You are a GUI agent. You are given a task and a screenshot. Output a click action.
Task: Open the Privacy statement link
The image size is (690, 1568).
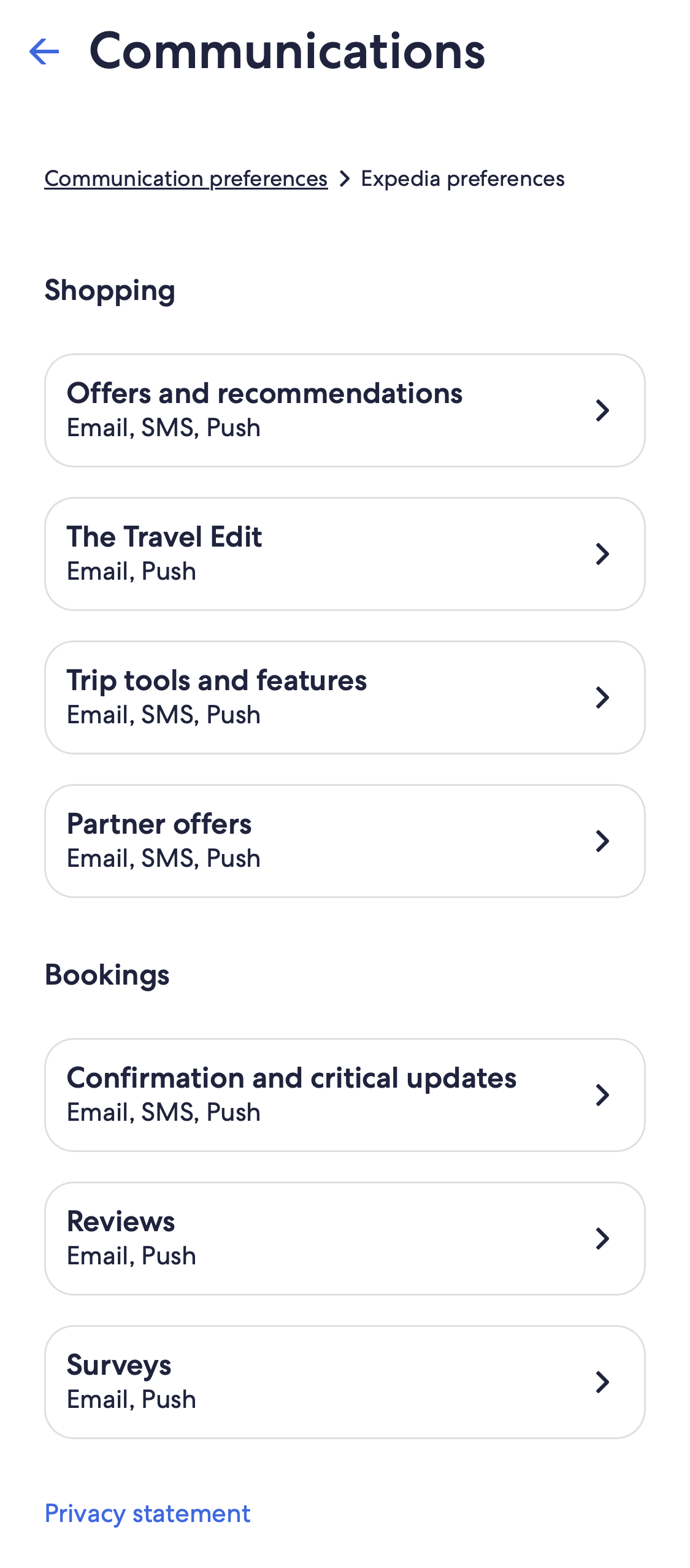point(147,1513)
